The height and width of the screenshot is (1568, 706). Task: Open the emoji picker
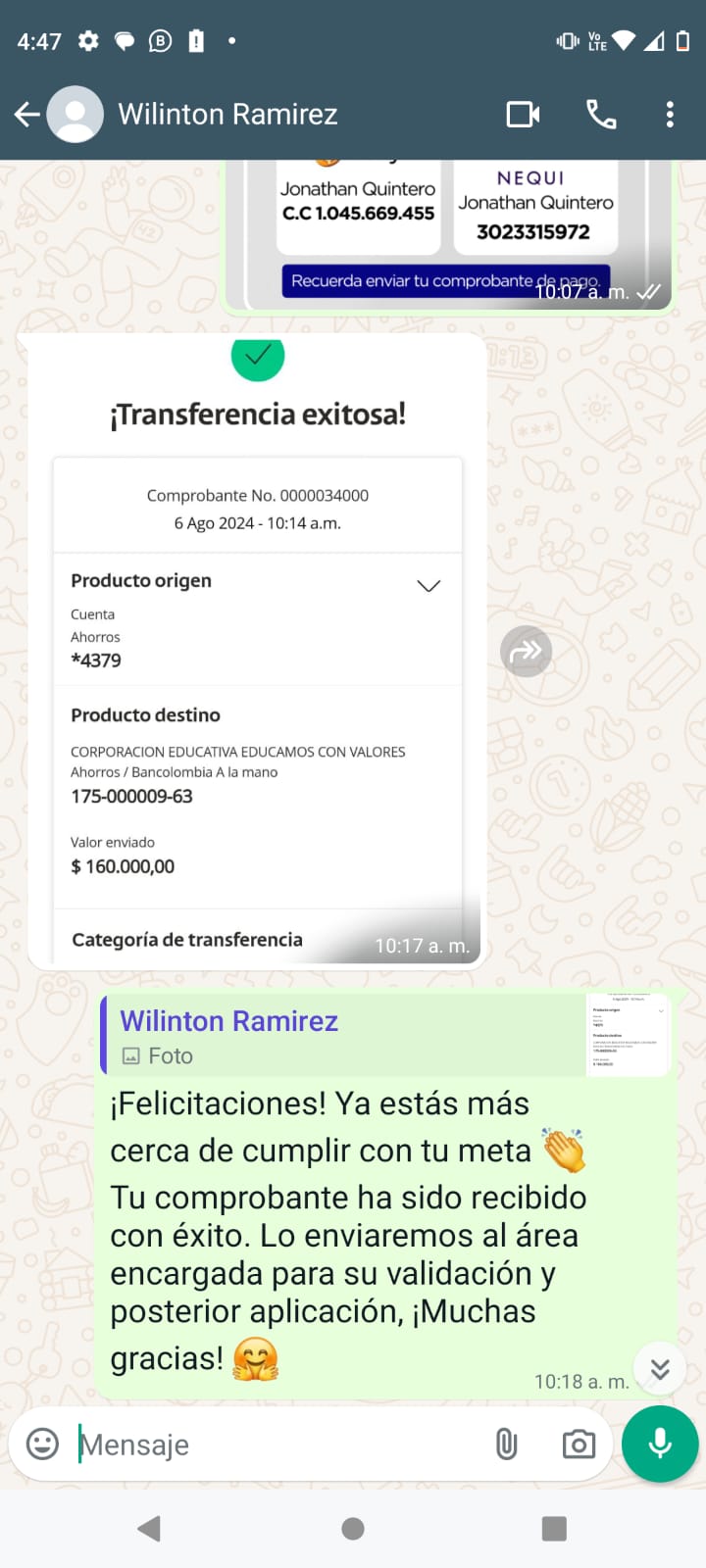(x=42, y=1444)
